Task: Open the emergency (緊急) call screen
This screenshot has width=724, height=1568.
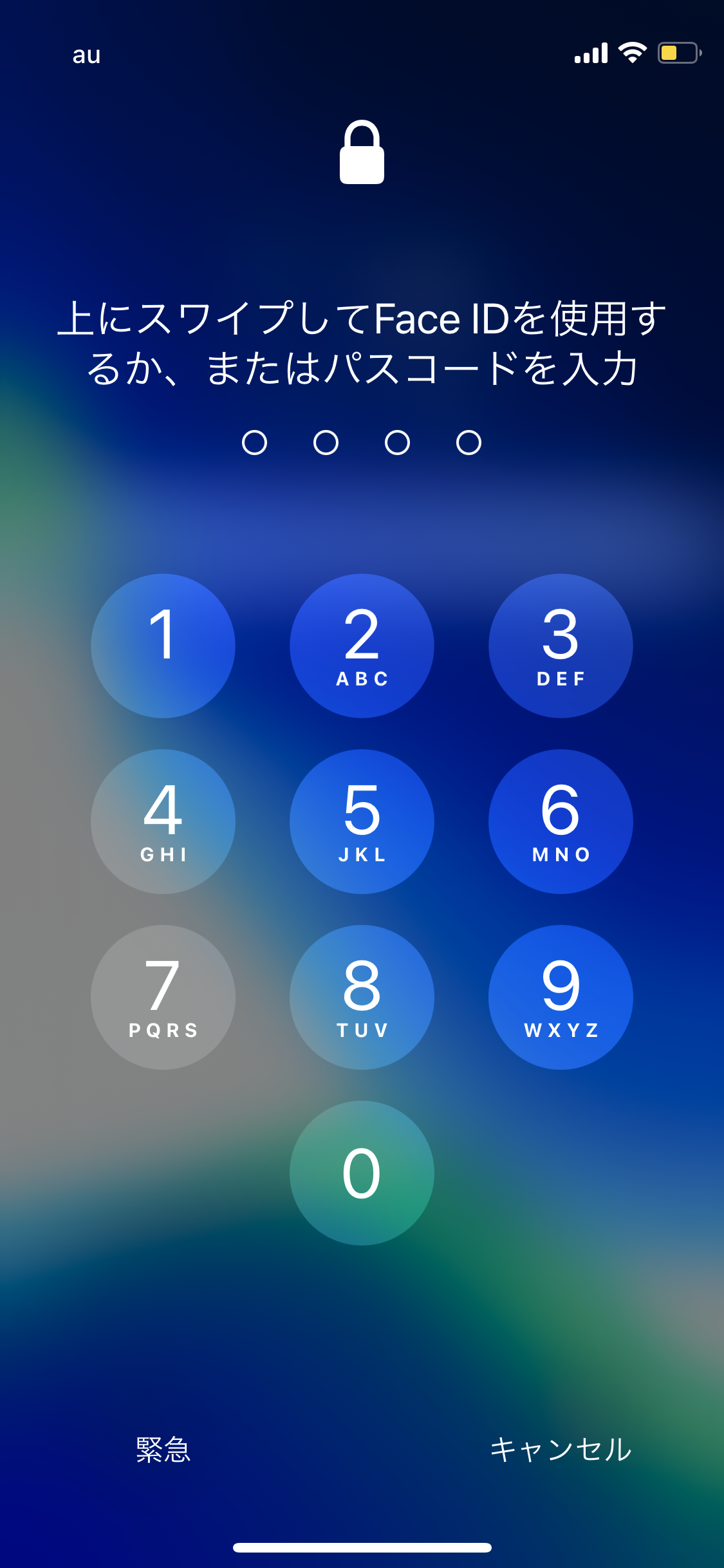Action: pyautogui.click(x=163, y=1450)
